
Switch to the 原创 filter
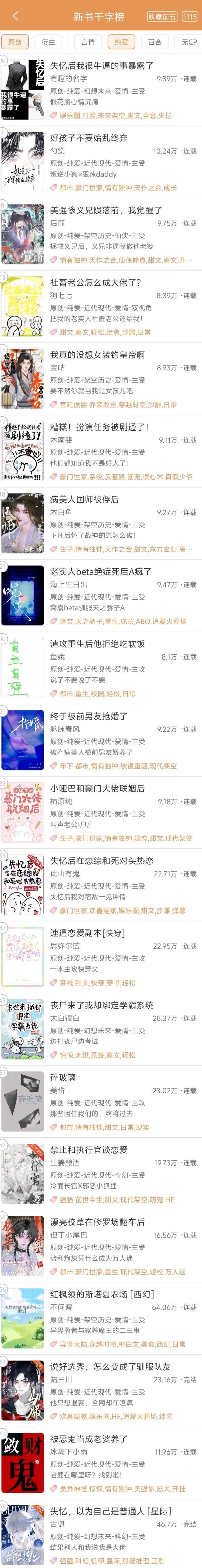15,42
